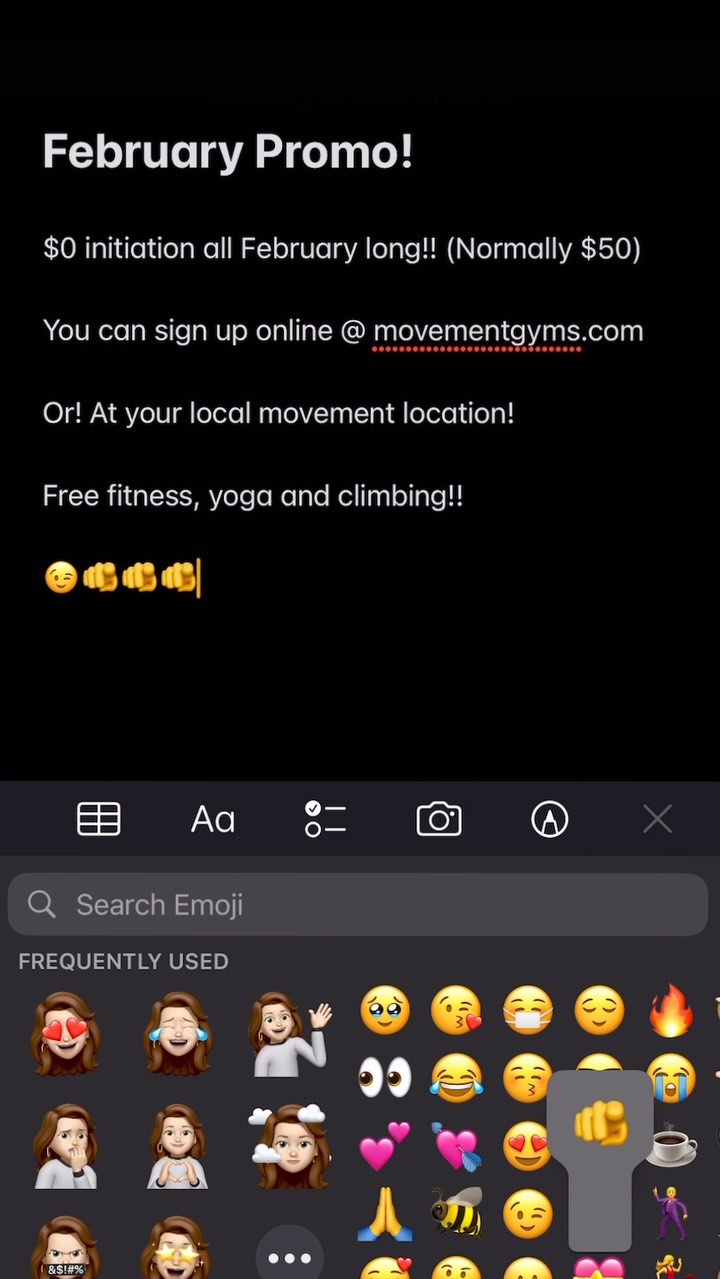Add the coffee cup emoji
The height and width of the screenshot is (1279, 720).
tap(672, 1146)
